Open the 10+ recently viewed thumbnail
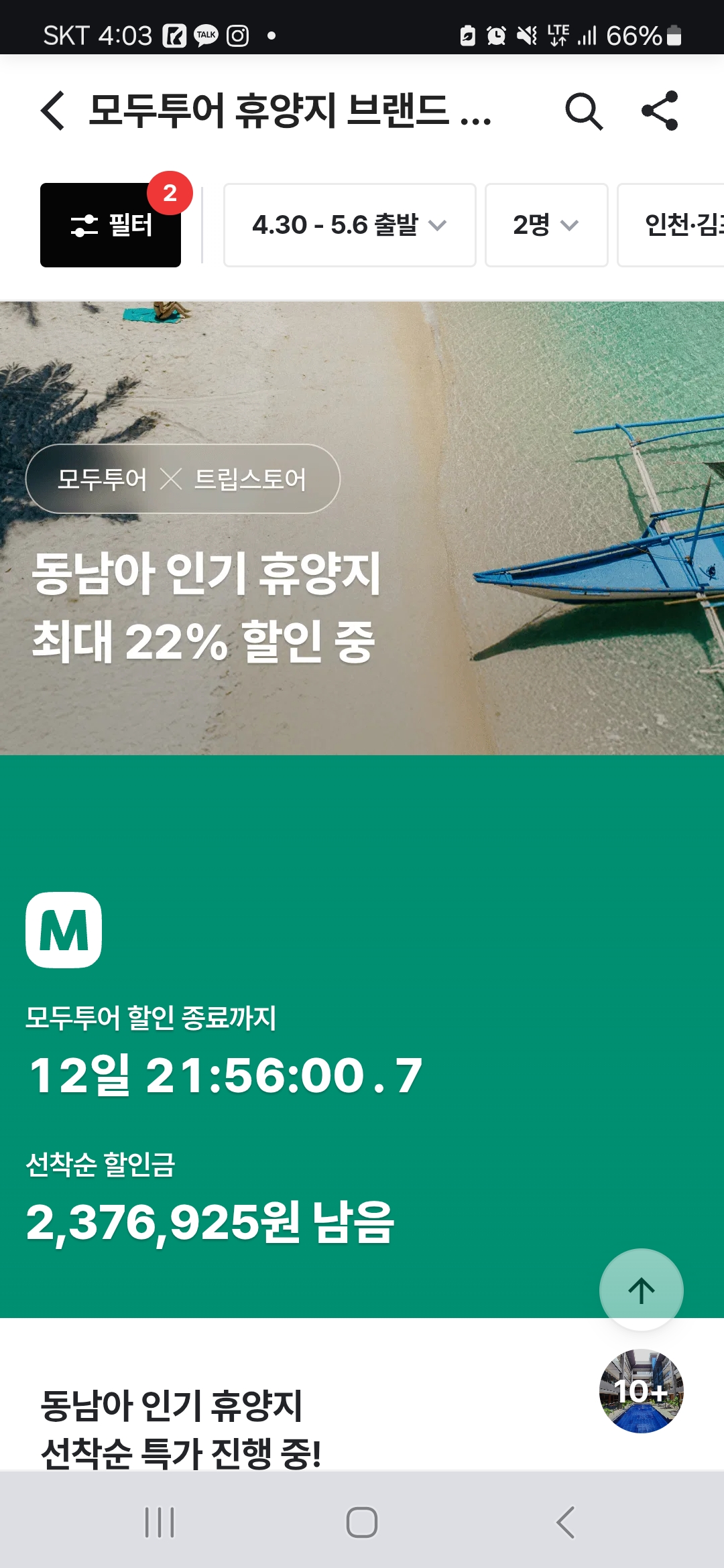This screenshot has height=1568, width=724. [x=641, y=1391]
